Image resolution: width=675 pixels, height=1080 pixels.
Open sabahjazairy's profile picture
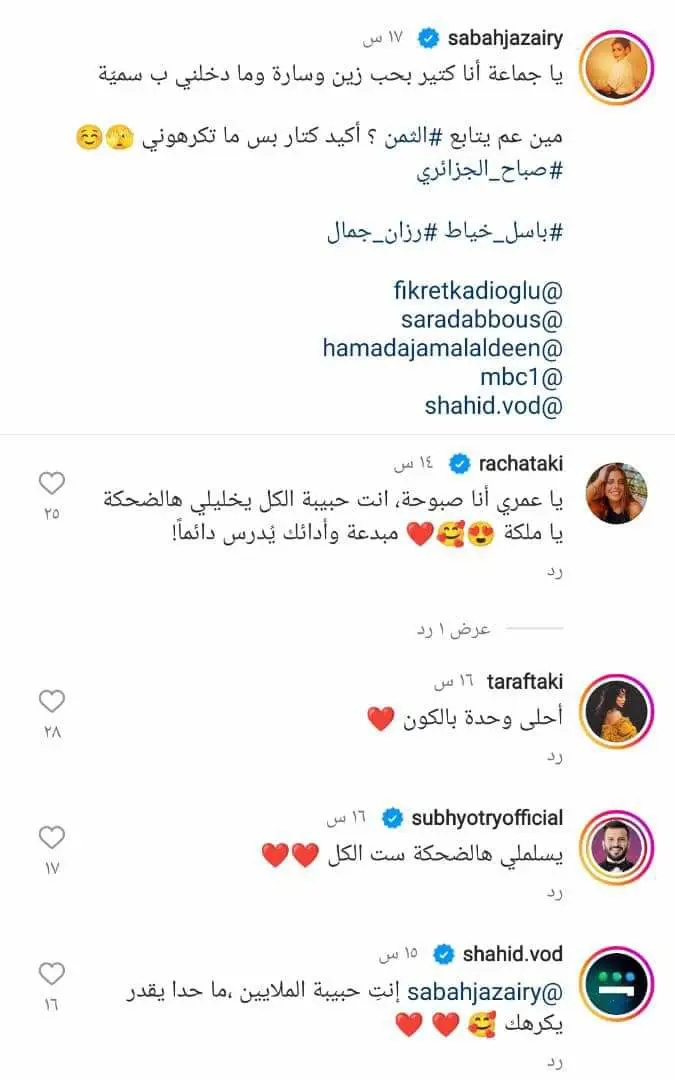click(615, 67)
